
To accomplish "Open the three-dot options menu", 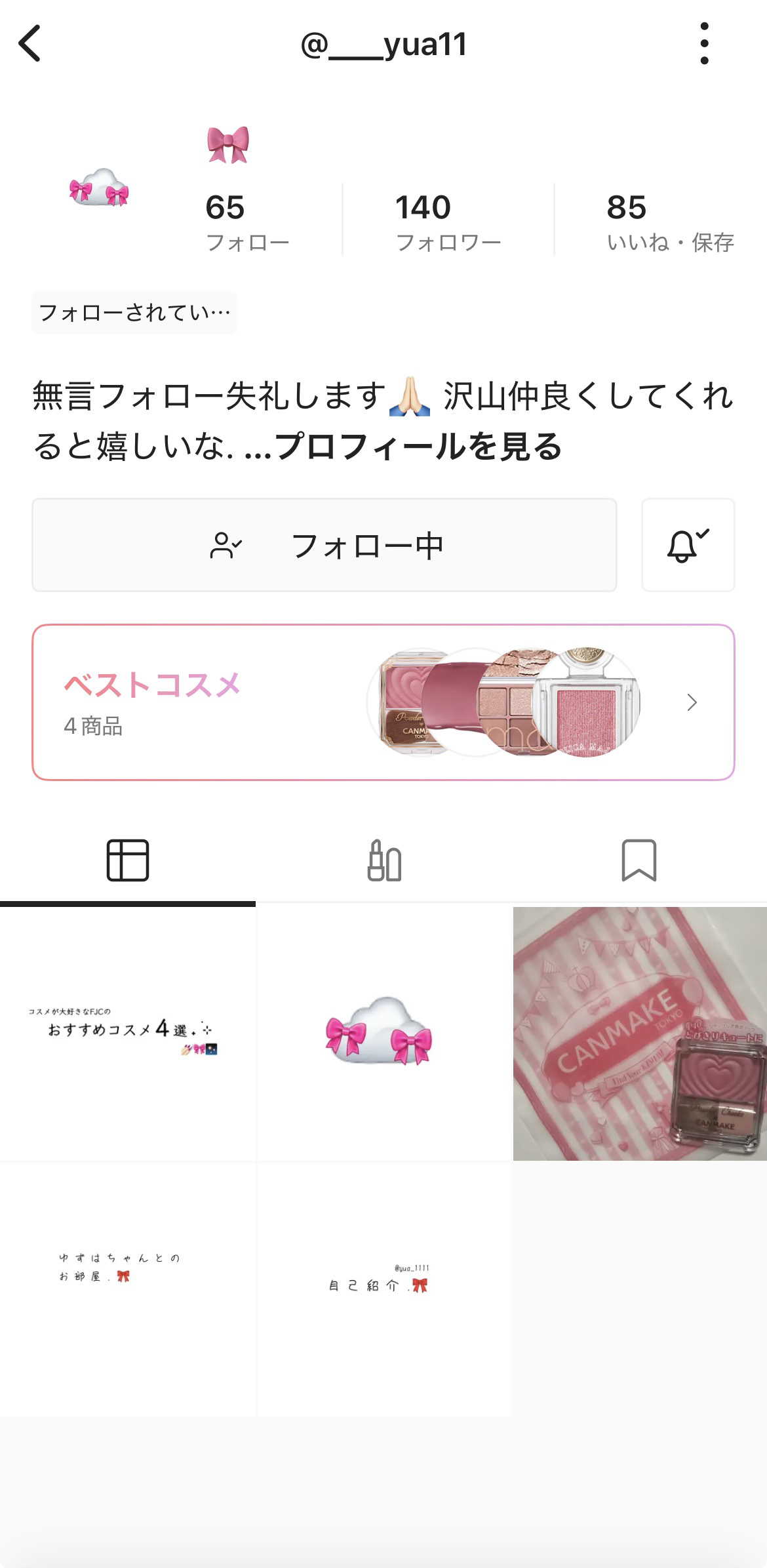I will pyautogui.click(x=705, y=44).
